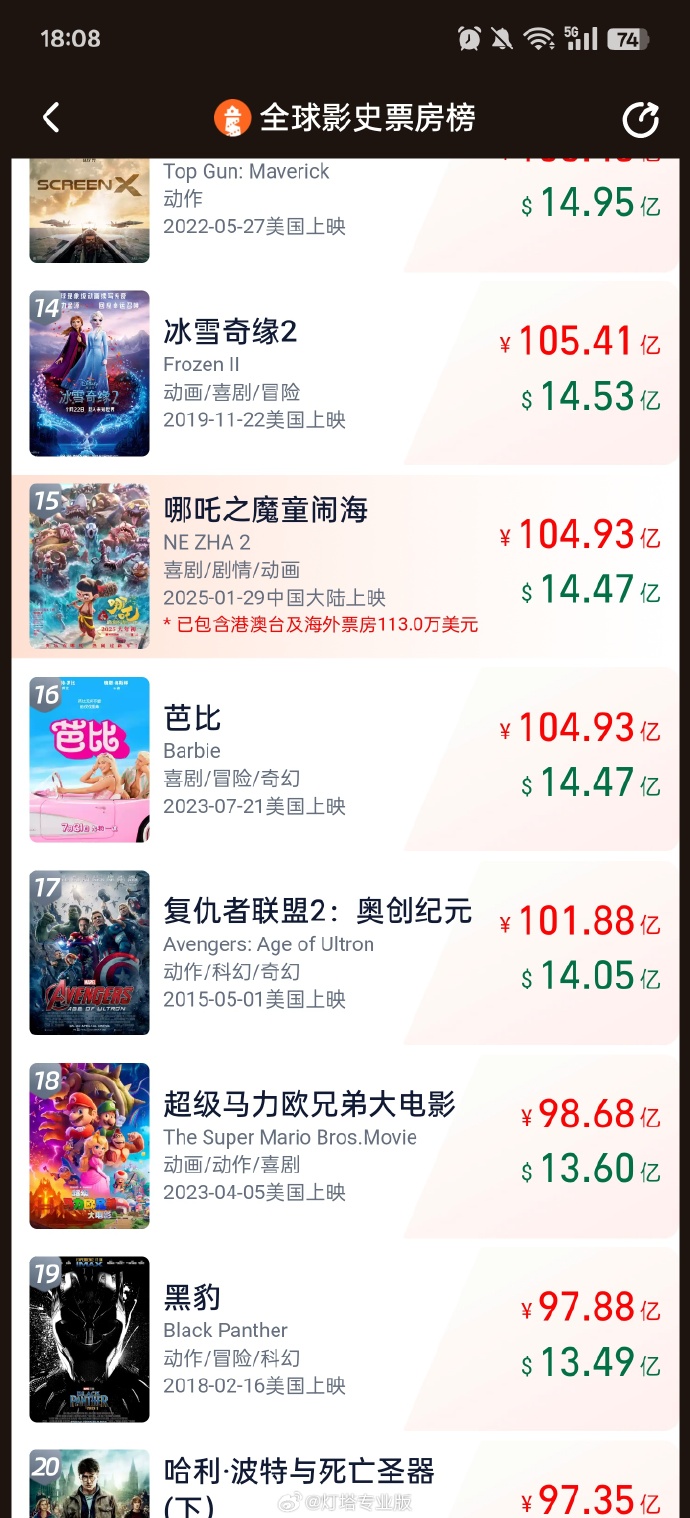The width and height of the screenshot is (690, 1518).
Task: Tap The Super Mario Bros. Movie row
Action: pyautogui.click(x=300, y=1146)
